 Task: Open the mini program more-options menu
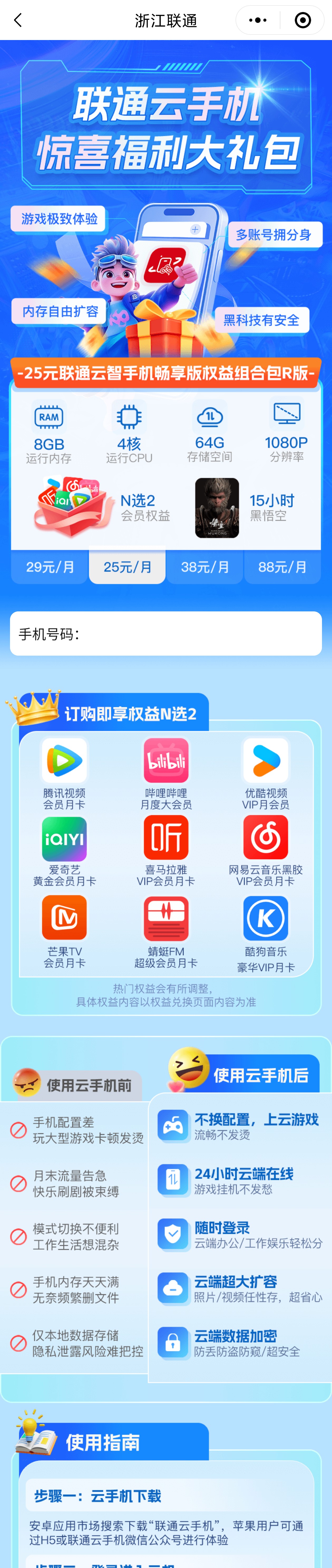[258, 20]
